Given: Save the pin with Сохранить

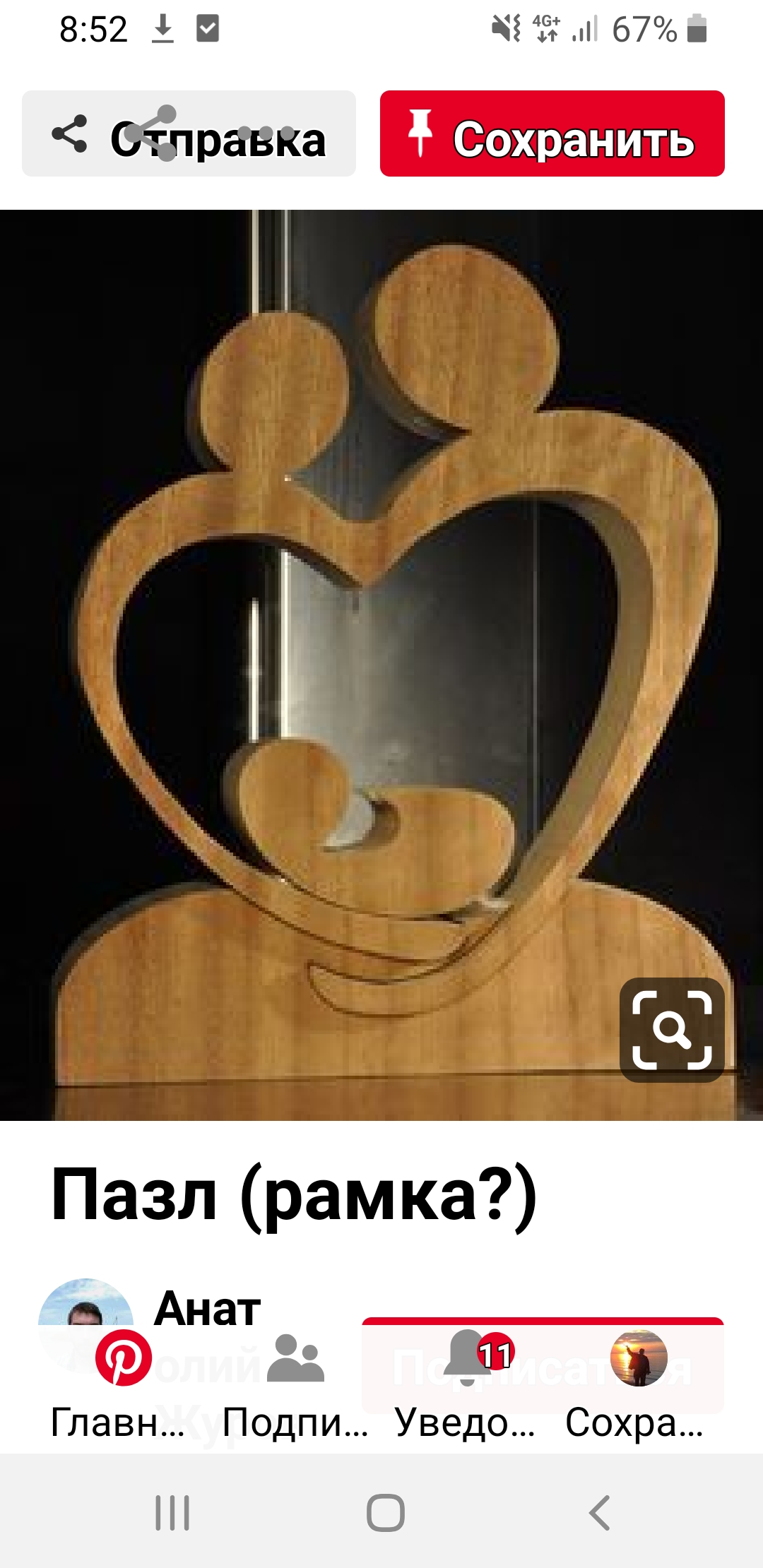Looking at the screenshot, I should tap(552, 133).
